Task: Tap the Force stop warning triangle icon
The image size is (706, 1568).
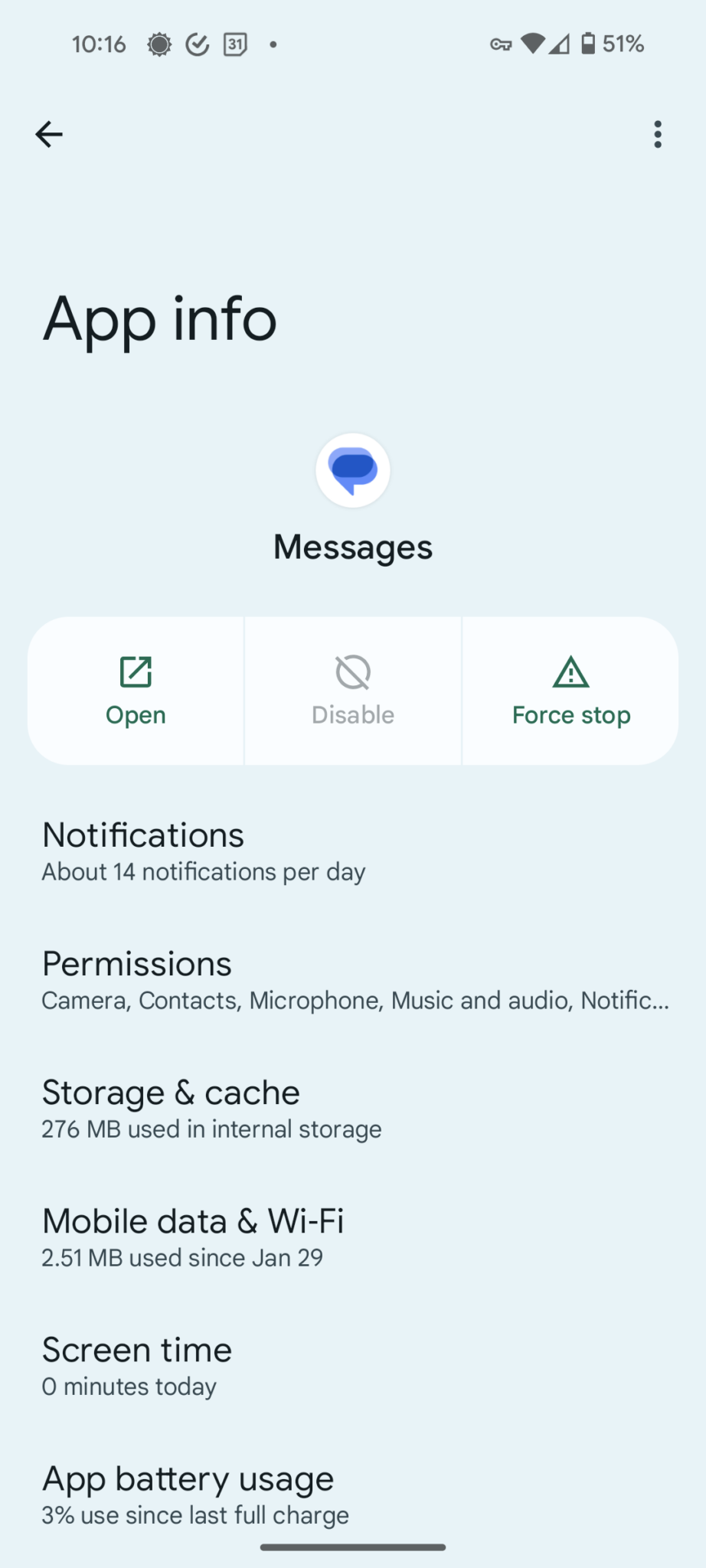Action: pyautogui.click(x=570, y=671)
